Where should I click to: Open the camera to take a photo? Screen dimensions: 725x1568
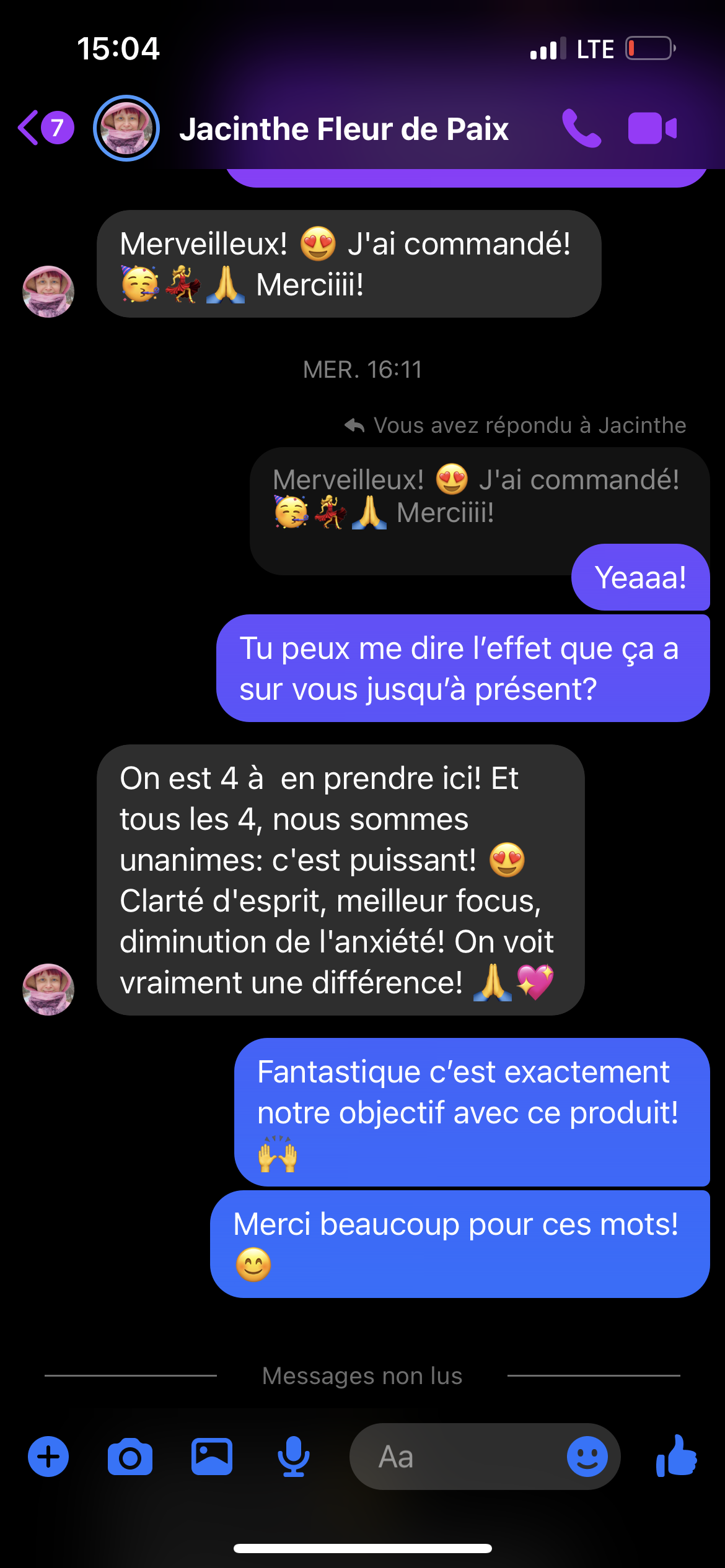tap(130, 1457)
